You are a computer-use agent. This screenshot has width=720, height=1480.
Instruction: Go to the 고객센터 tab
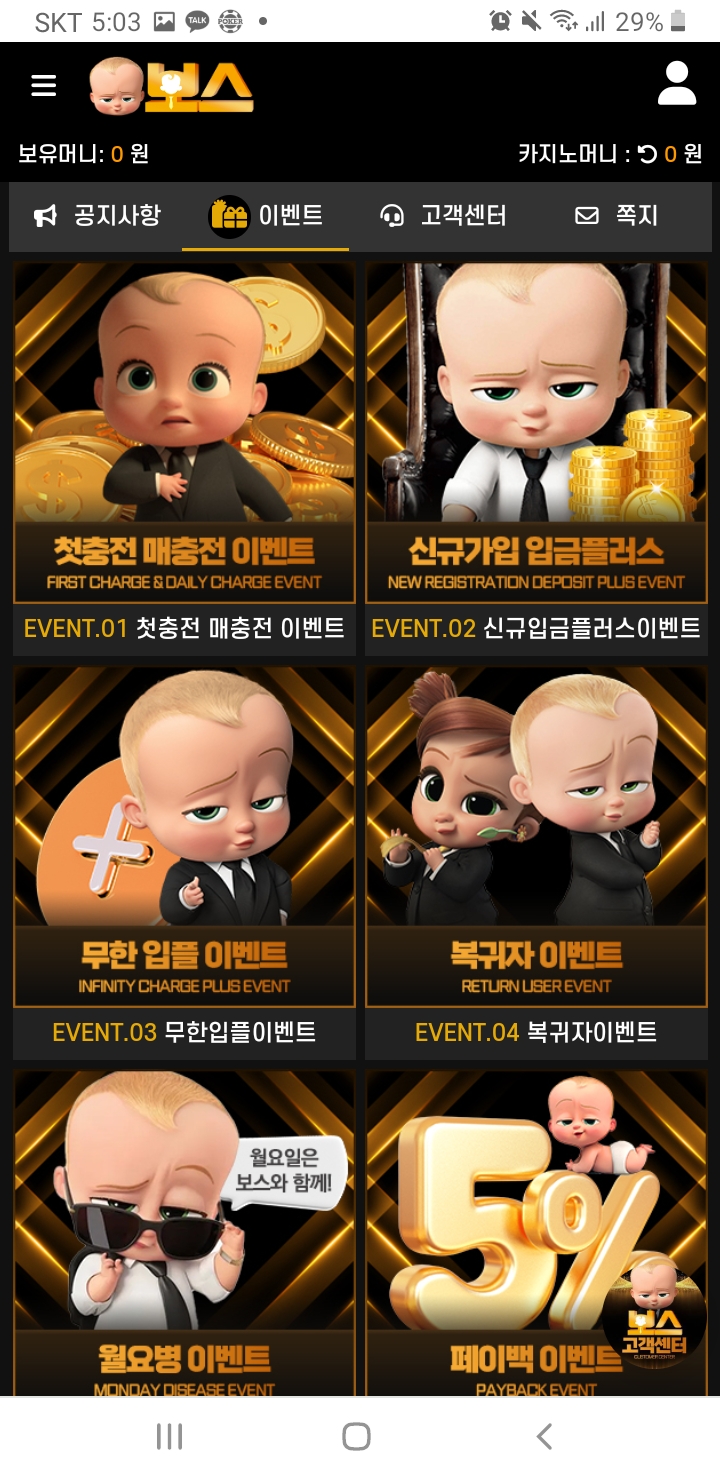click(x=442, y=215)
